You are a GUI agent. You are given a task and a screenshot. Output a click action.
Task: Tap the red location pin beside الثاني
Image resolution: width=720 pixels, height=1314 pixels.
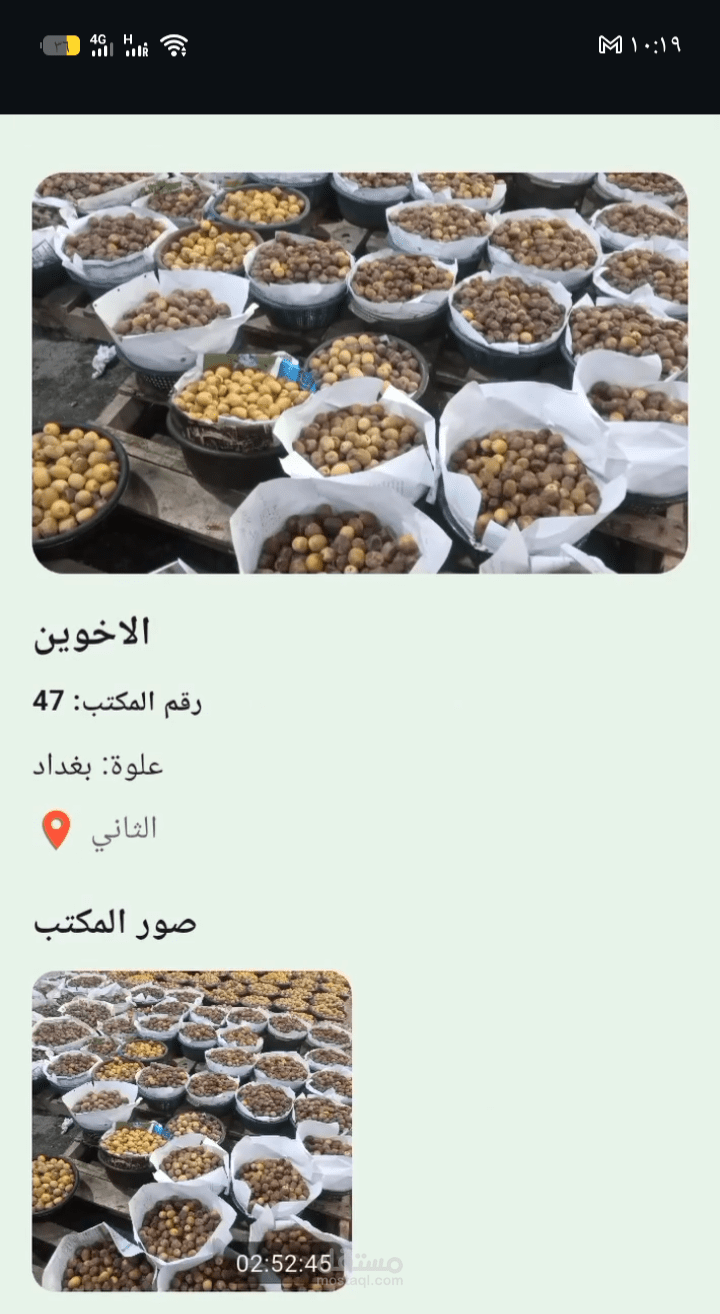click(56, 829)
